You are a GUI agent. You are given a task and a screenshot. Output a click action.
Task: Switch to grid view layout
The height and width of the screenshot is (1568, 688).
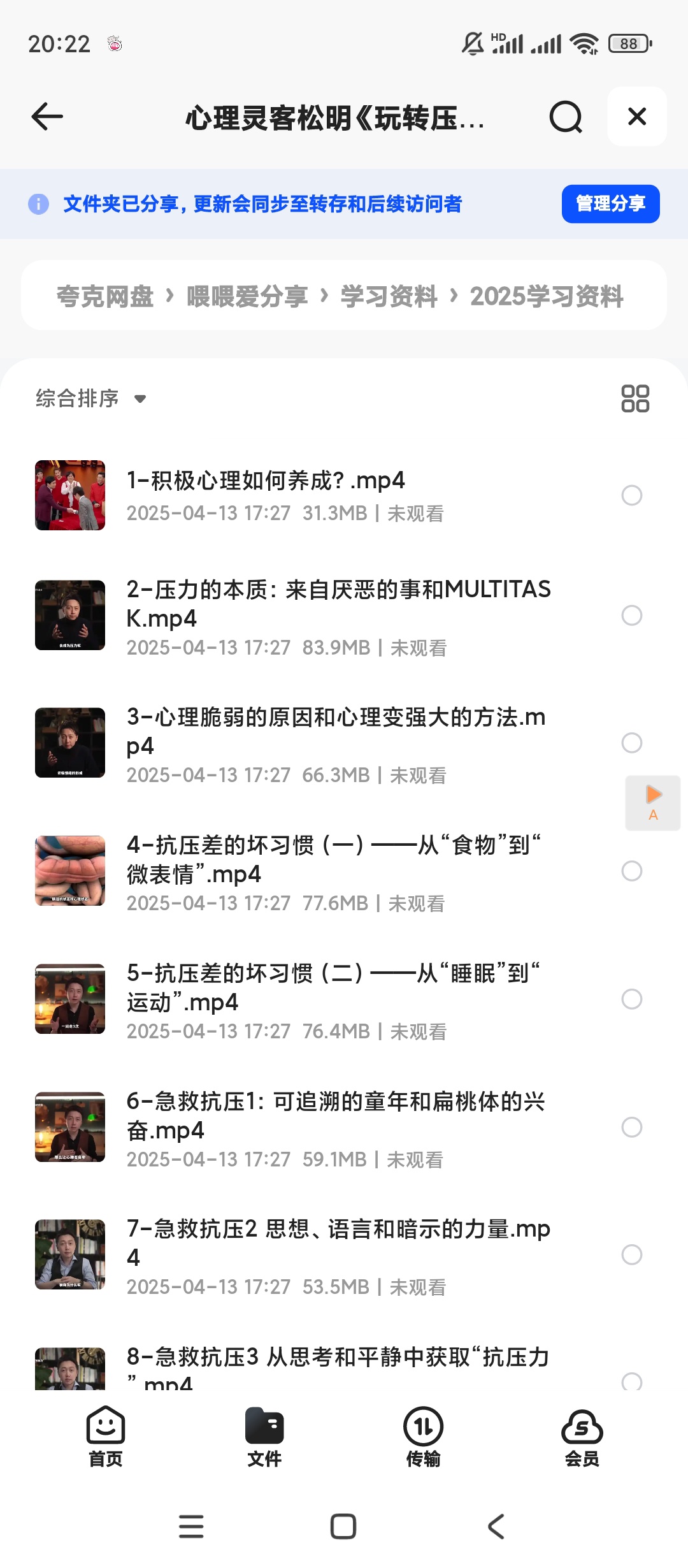635,398
